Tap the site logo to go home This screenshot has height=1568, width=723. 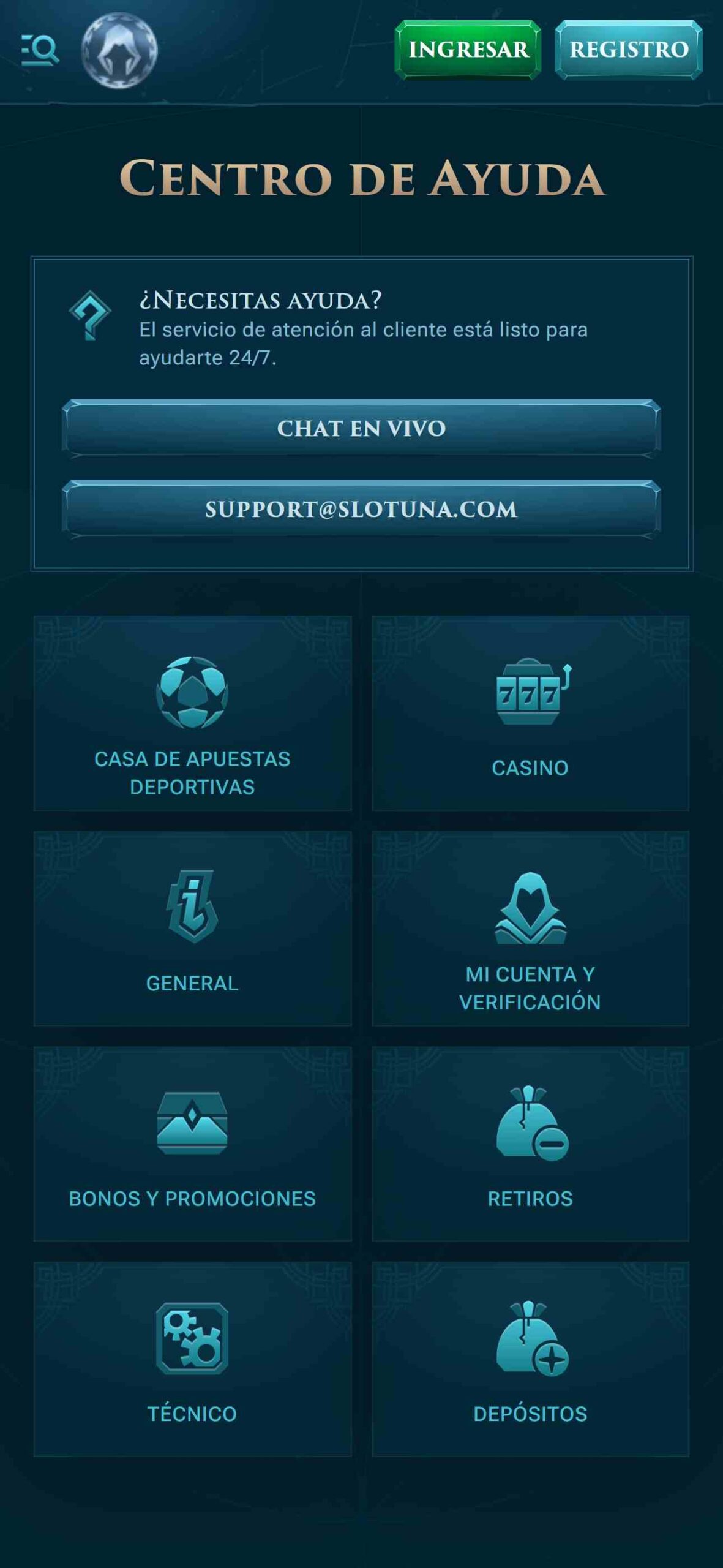click(x=119, y=51)
